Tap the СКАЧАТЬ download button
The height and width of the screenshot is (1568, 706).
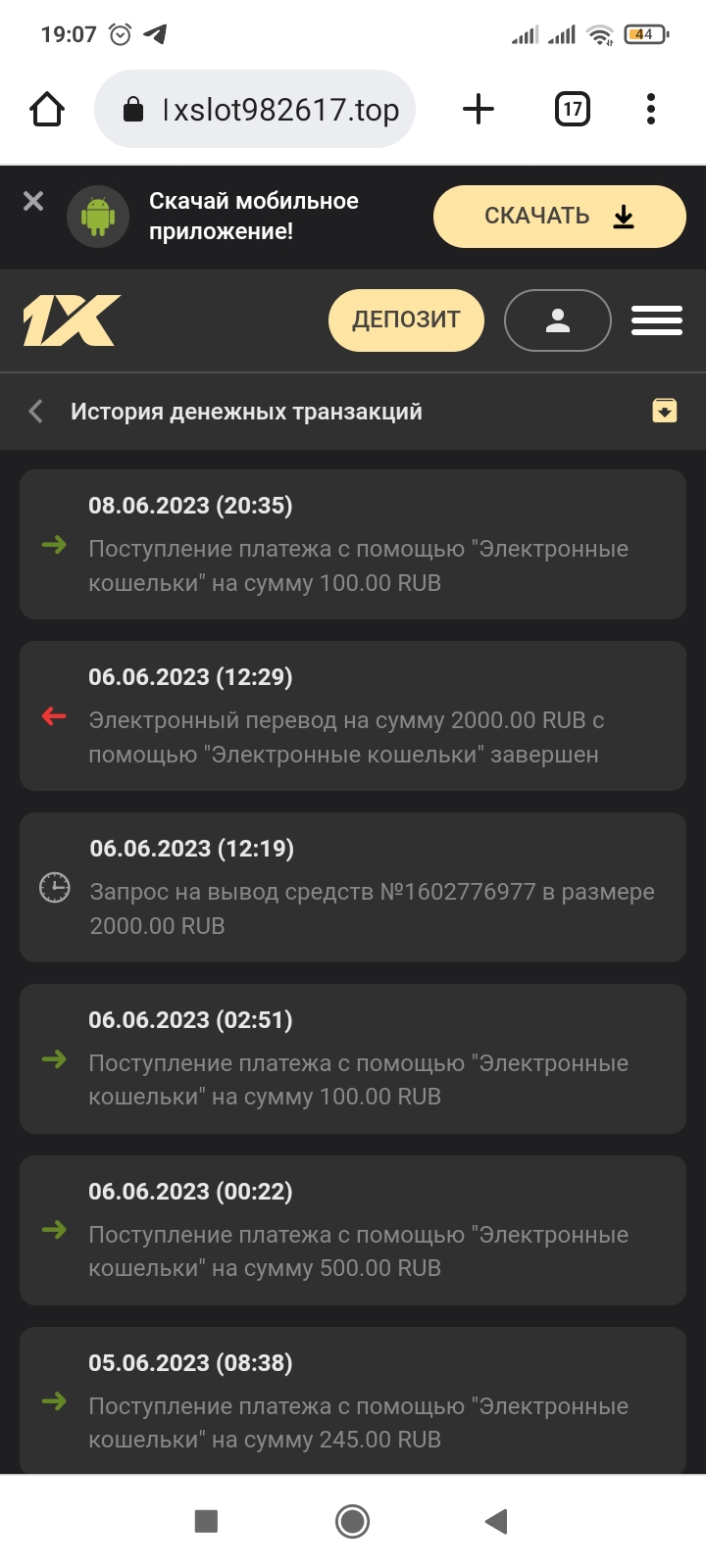[559, 217]
